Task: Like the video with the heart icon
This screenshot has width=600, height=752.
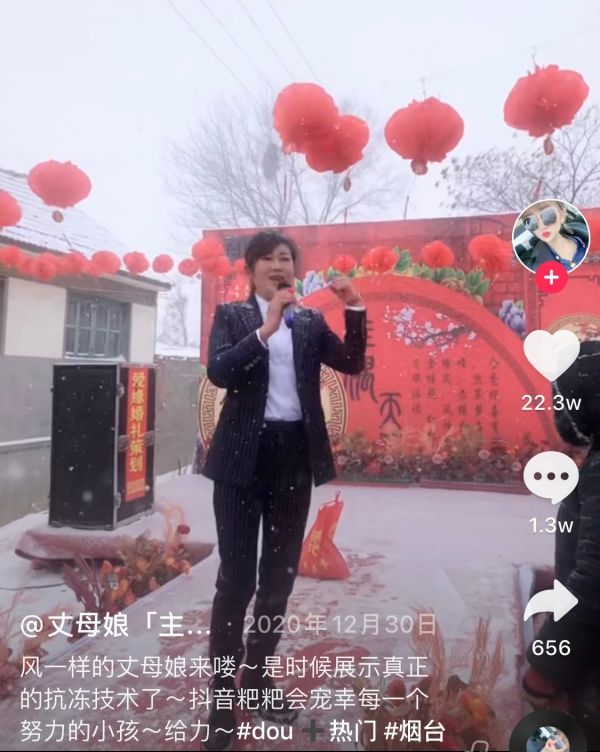Action: click(551, 354)
